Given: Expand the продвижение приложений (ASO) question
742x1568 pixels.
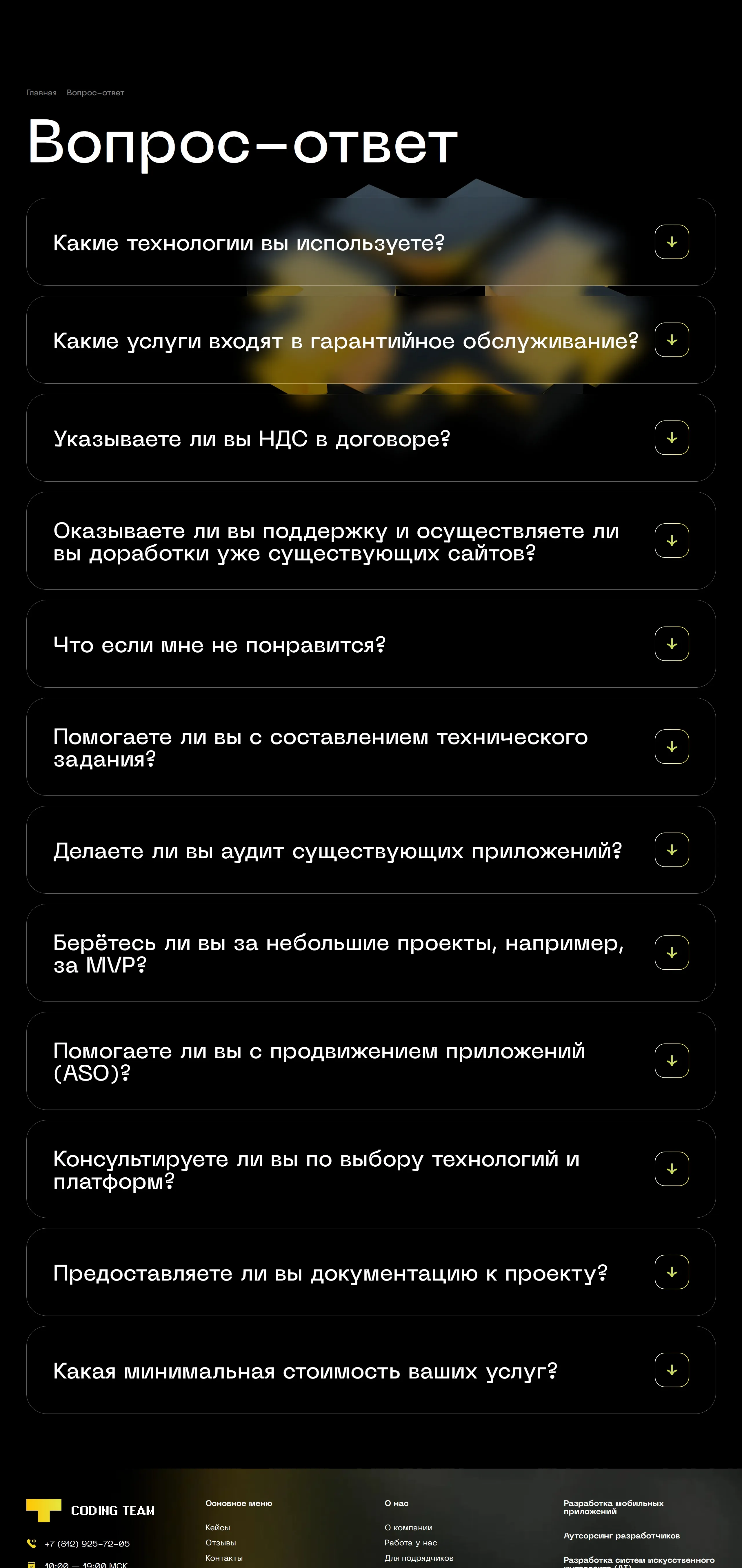Looking at the screenshot, I should pos(671,1061).
